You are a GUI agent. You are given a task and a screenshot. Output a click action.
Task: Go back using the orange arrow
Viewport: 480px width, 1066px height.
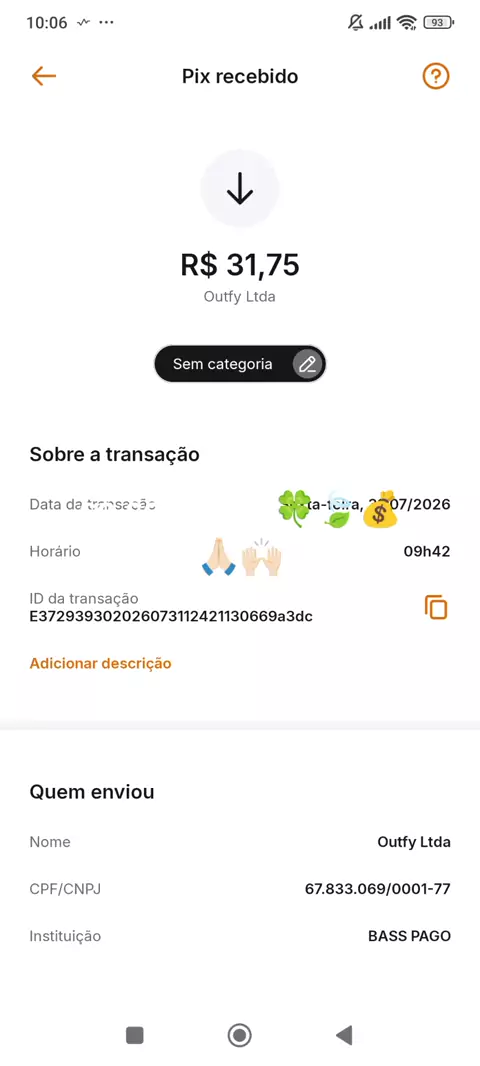click(44, 76)
